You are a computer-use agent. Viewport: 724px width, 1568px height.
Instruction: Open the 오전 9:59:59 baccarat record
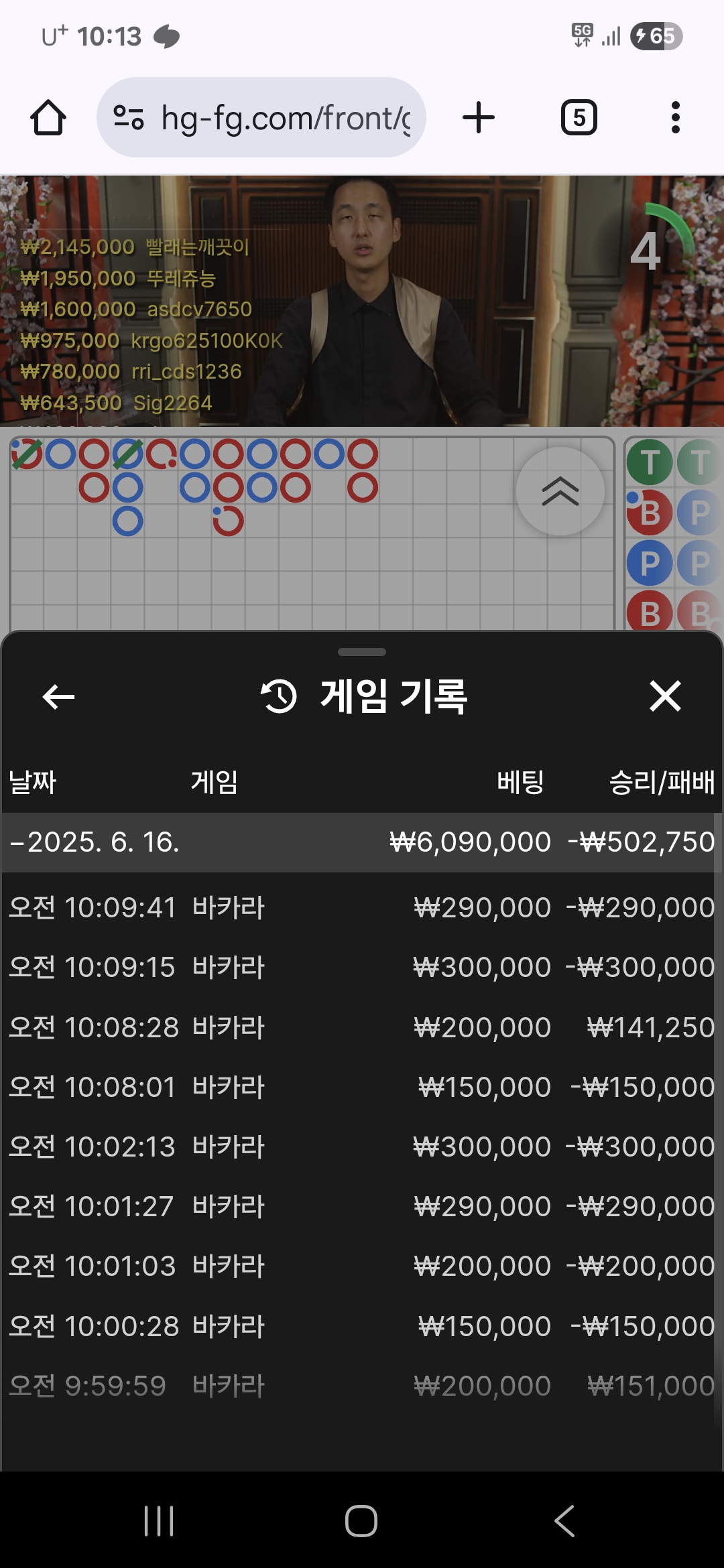click(x=359, y=1386)
